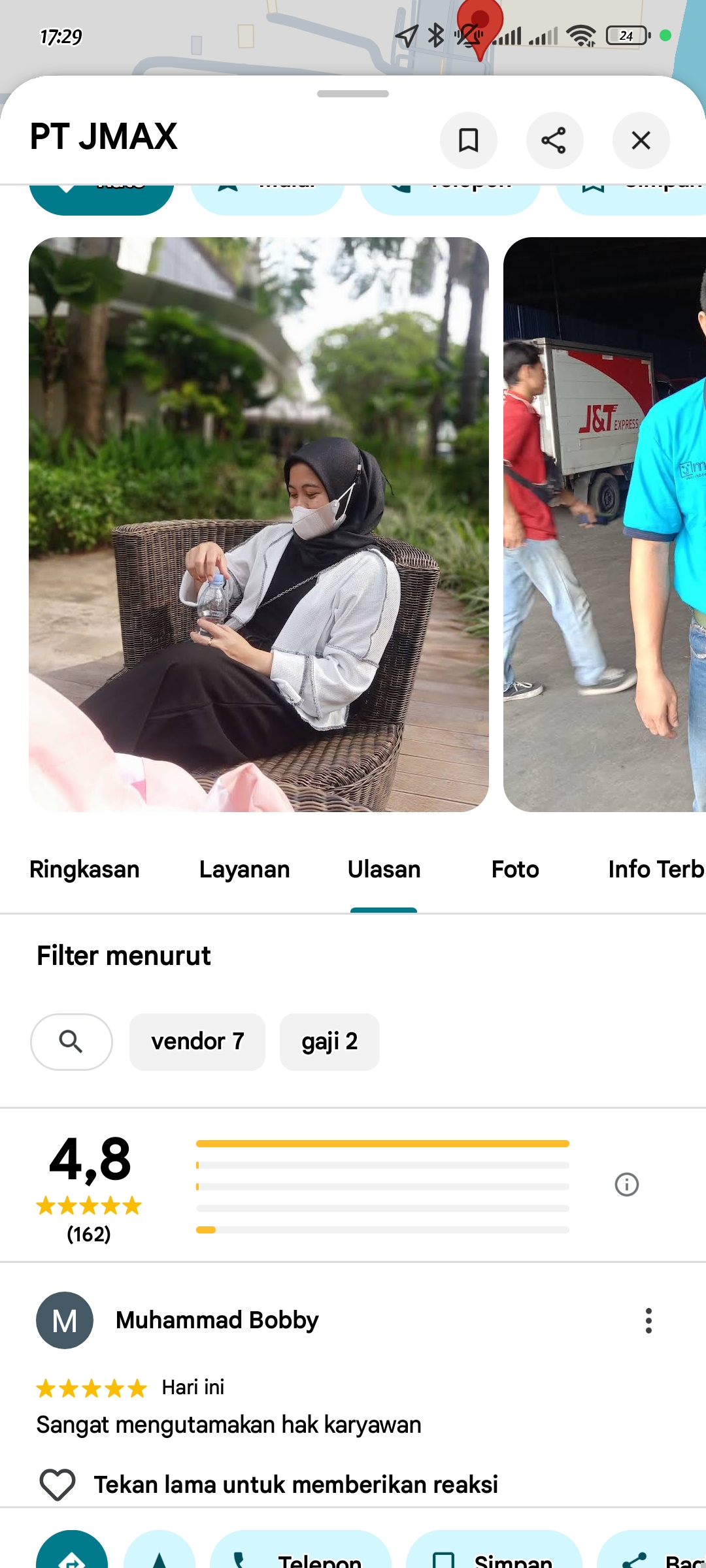The width and height of the screenshot is (706, 1568).
Task: Open the rating info icon
Action: click(x=626, y=1184)
